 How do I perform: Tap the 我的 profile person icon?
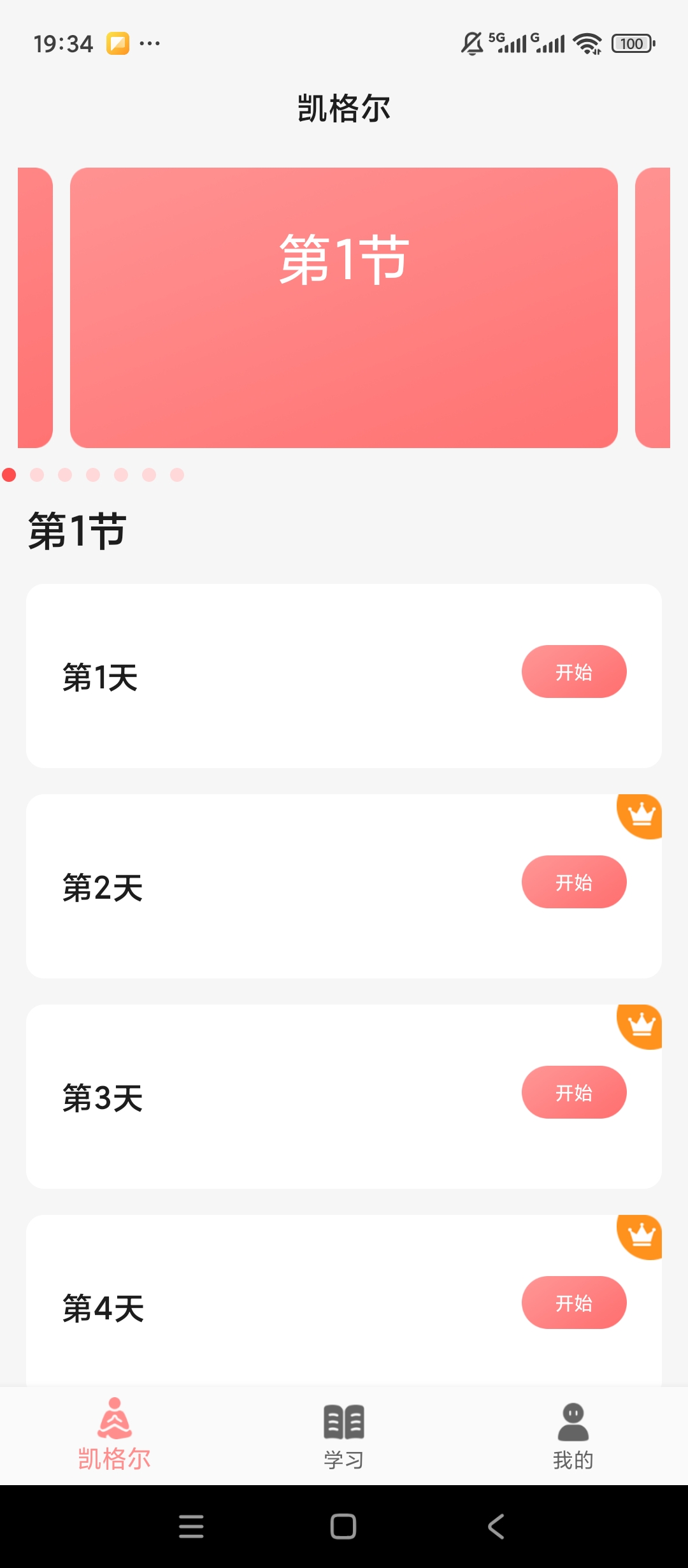[573, 1421]
